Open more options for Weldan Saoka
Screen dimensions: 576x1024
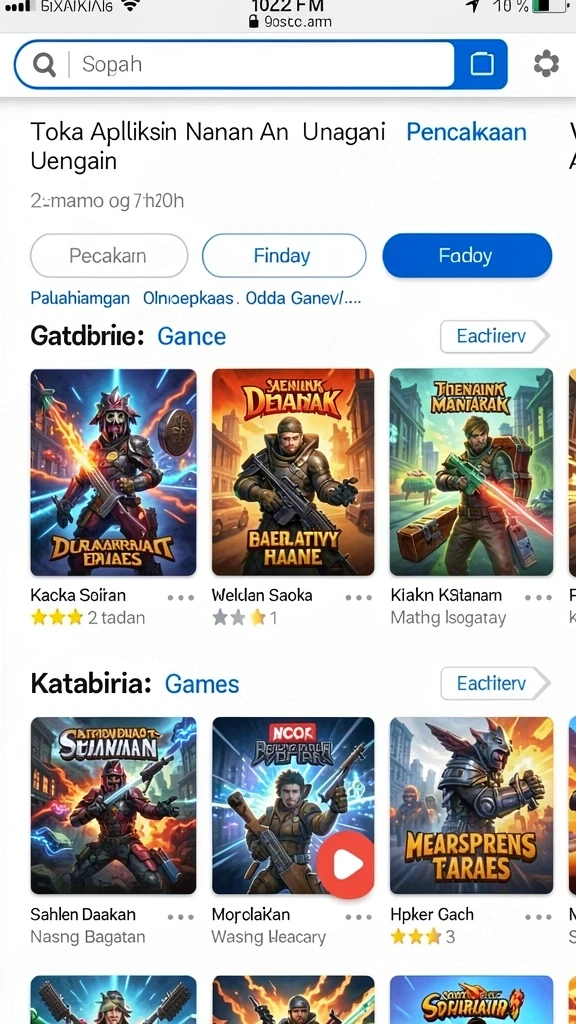click(359, 597)
